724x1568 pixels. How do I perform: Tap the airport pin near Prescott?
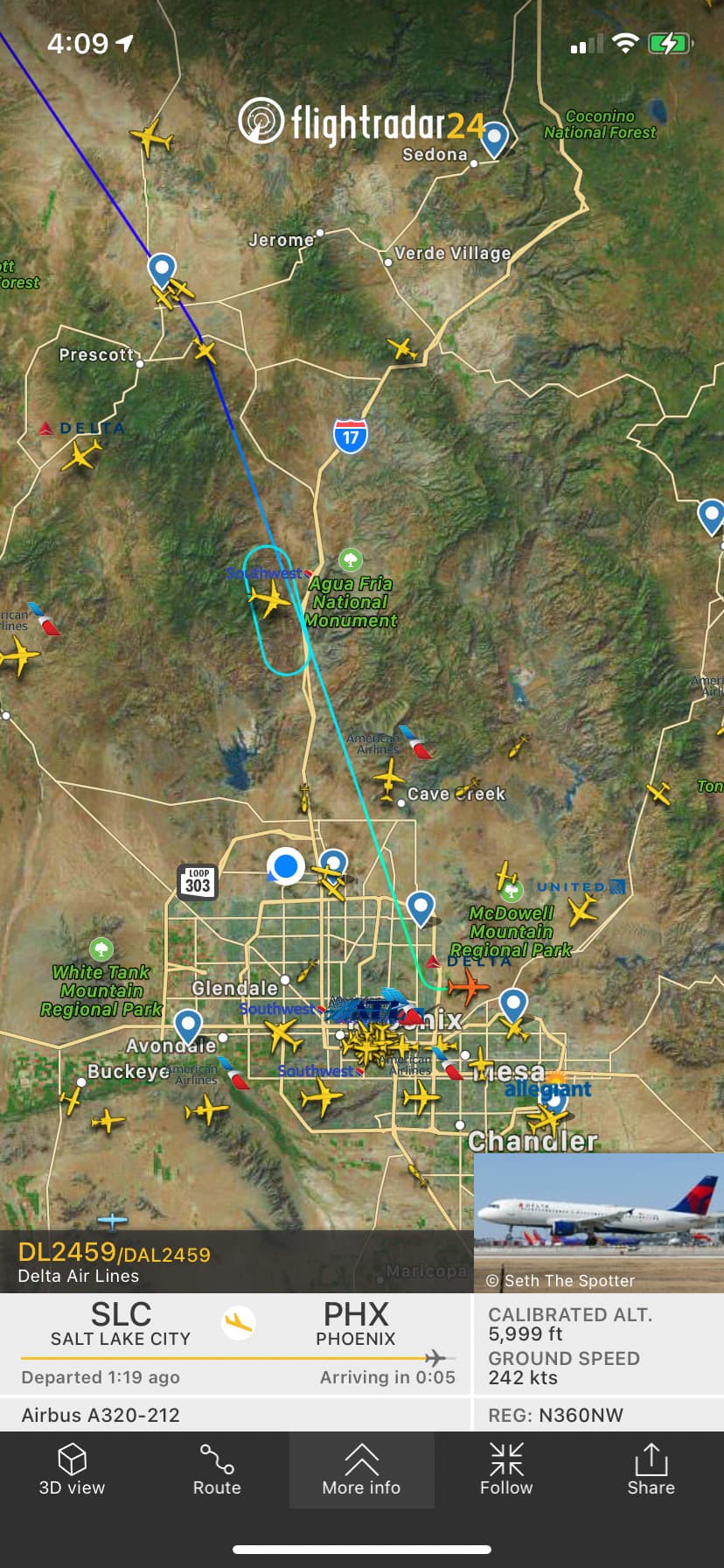(x=162, y=269)
